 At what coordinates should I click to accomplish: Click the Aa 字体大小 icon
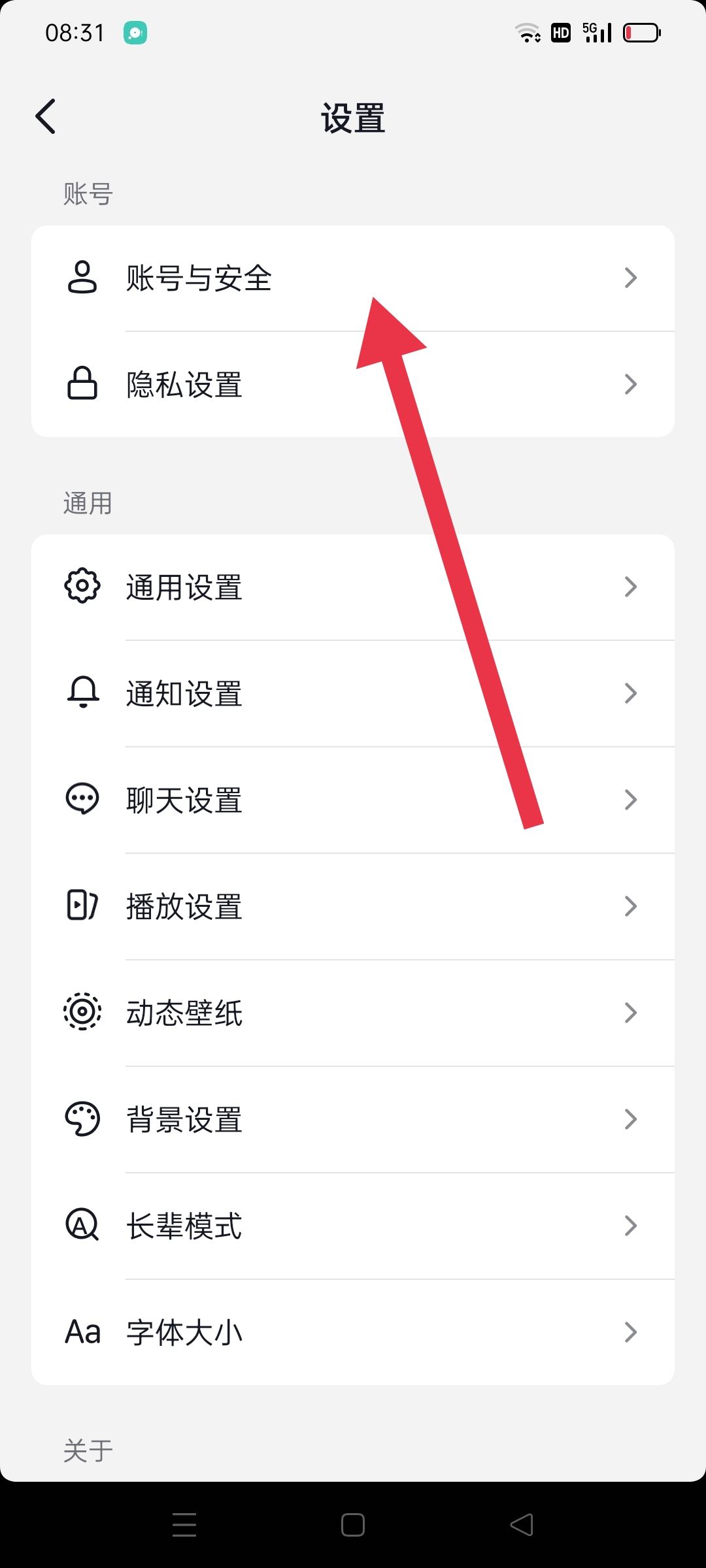[x=82, y=1332]
